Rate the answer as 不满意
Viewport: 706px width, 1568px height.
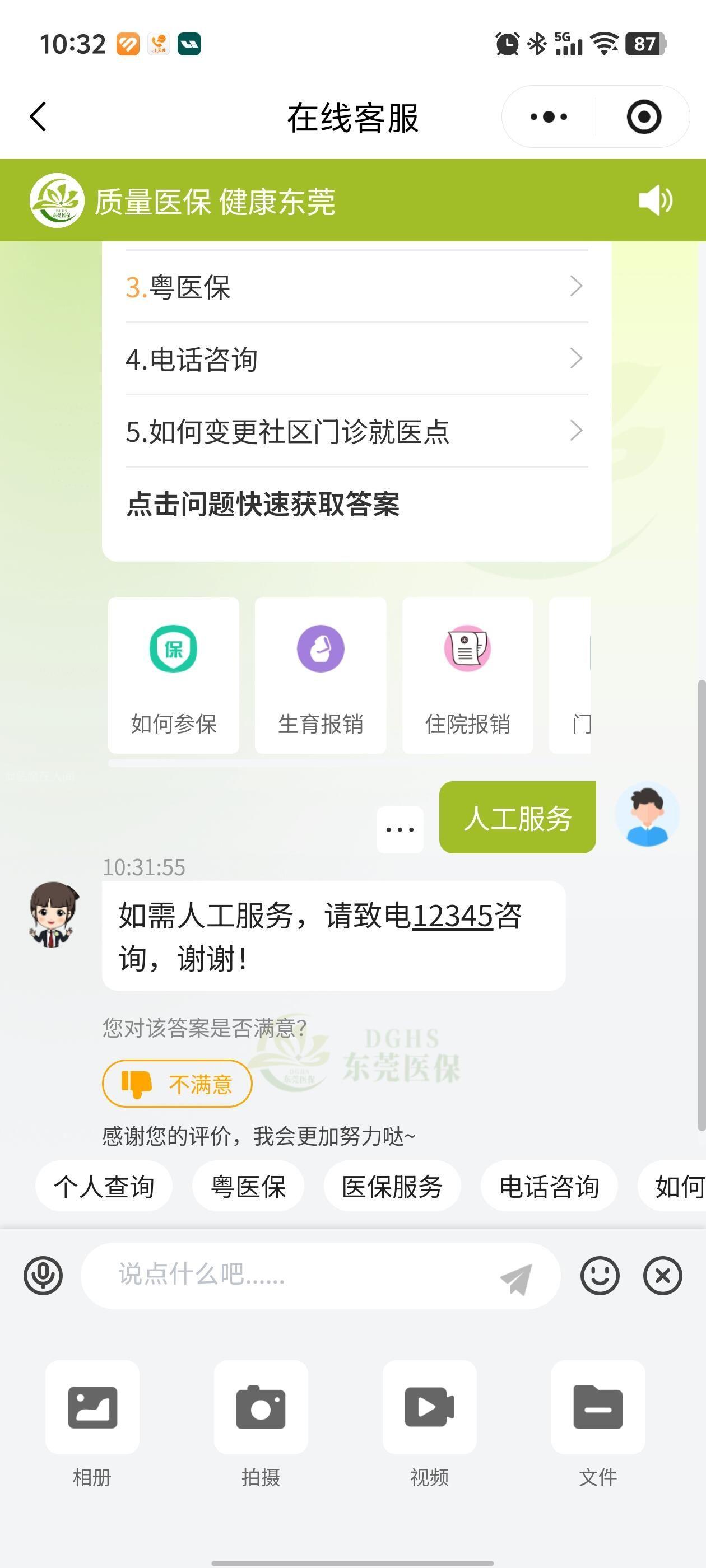176,1084
